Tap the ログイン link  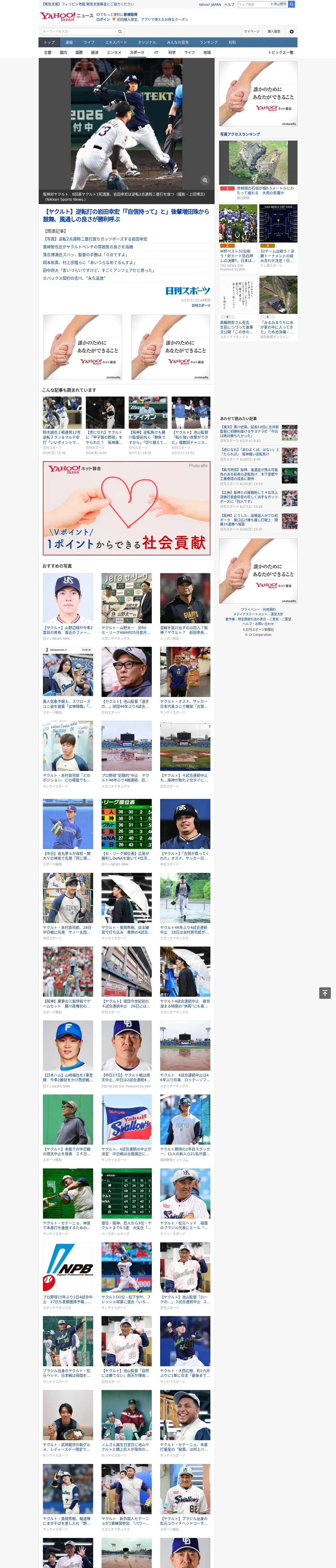point(103,20)
